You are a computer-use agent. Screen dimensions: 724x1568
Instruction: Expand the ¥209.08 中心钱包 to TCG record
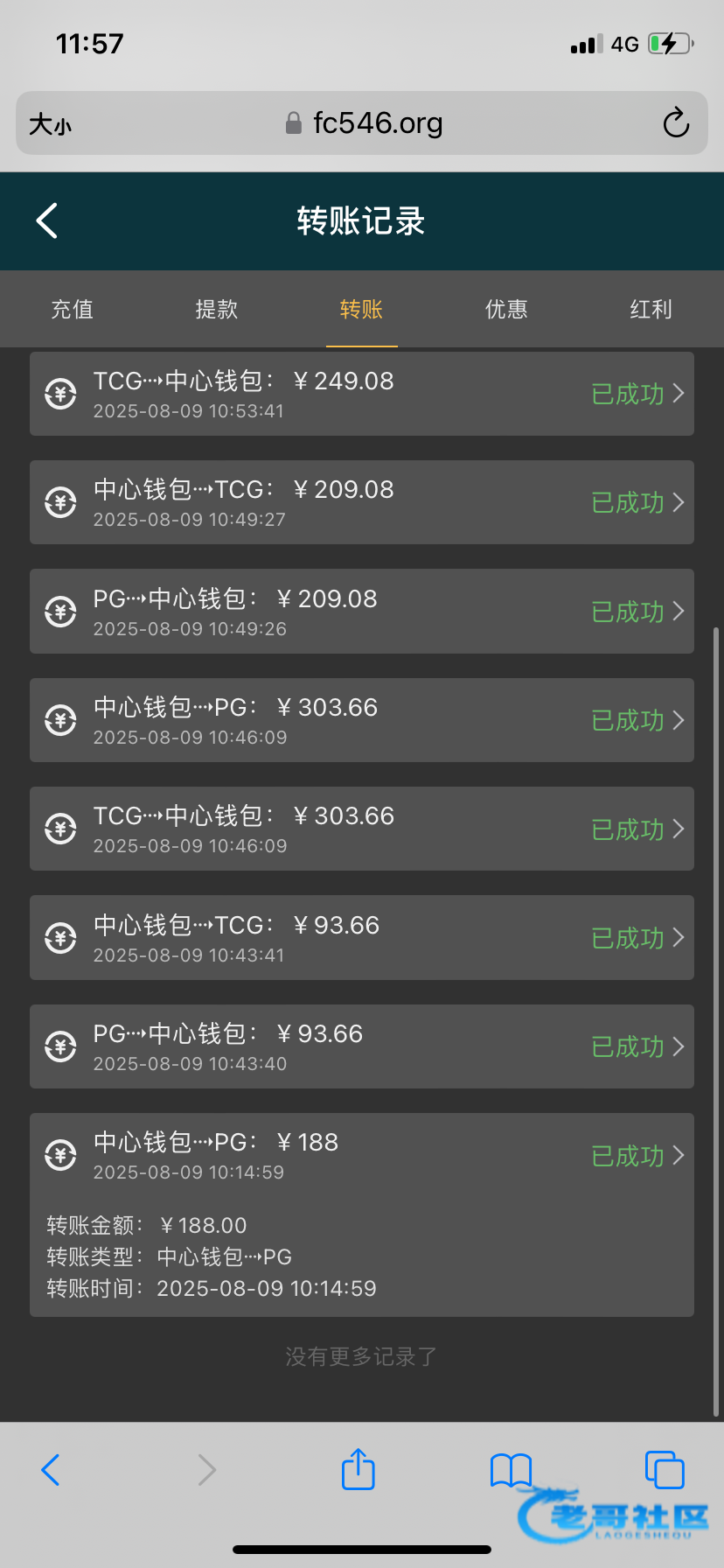362,502
